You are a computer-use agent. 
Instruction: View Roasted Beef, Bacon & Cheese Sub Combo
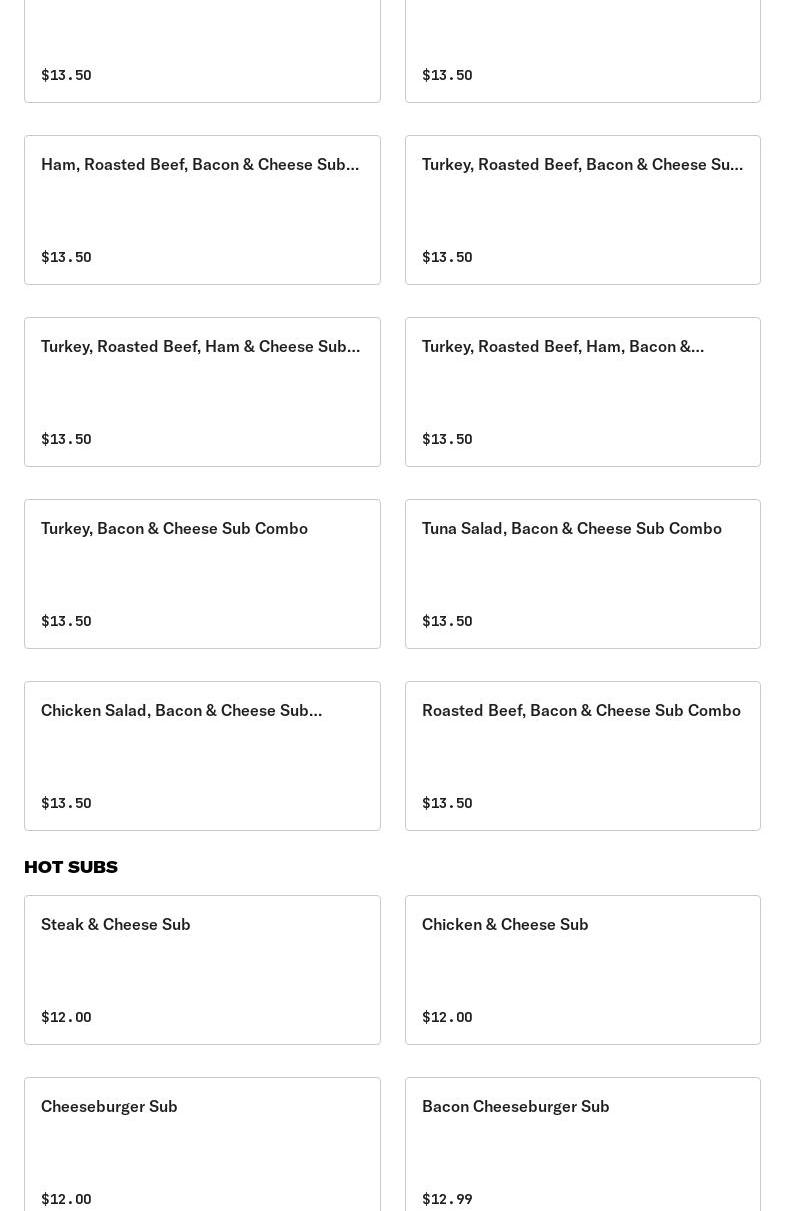(582, 756)
